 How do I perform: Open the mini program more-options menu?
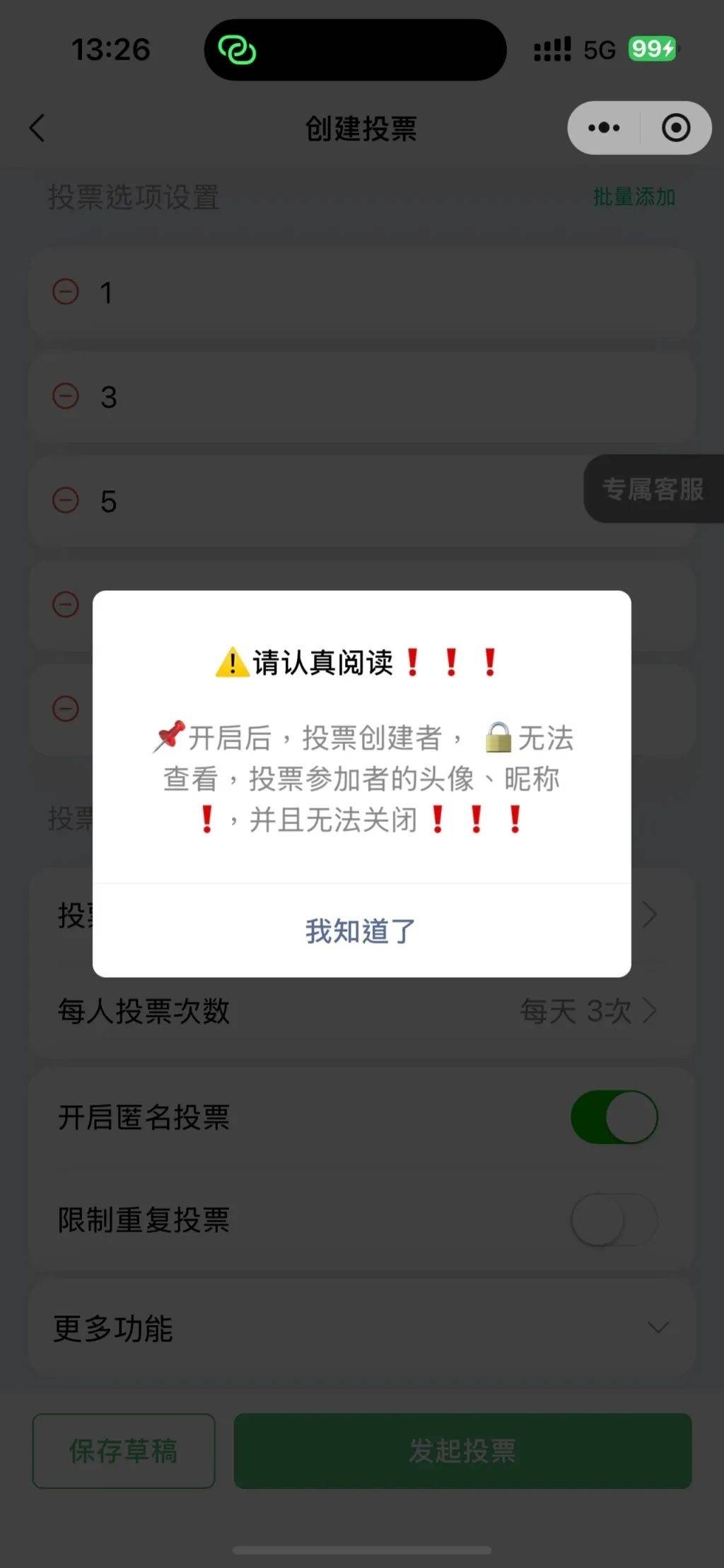click(x=604, y=128)
